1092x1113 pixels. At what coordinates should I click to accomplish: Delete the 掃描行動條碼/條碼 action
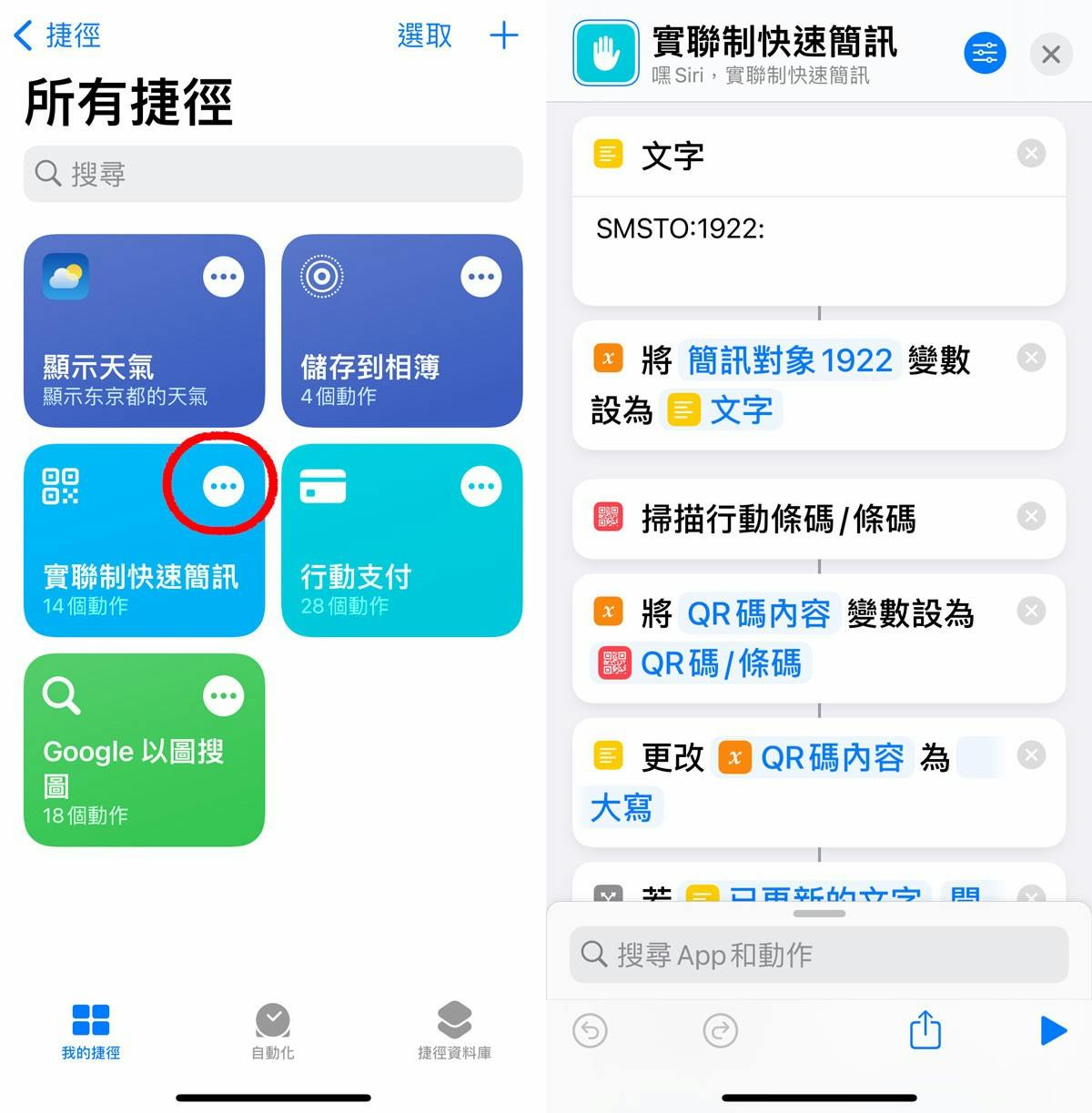point(1031,517)
